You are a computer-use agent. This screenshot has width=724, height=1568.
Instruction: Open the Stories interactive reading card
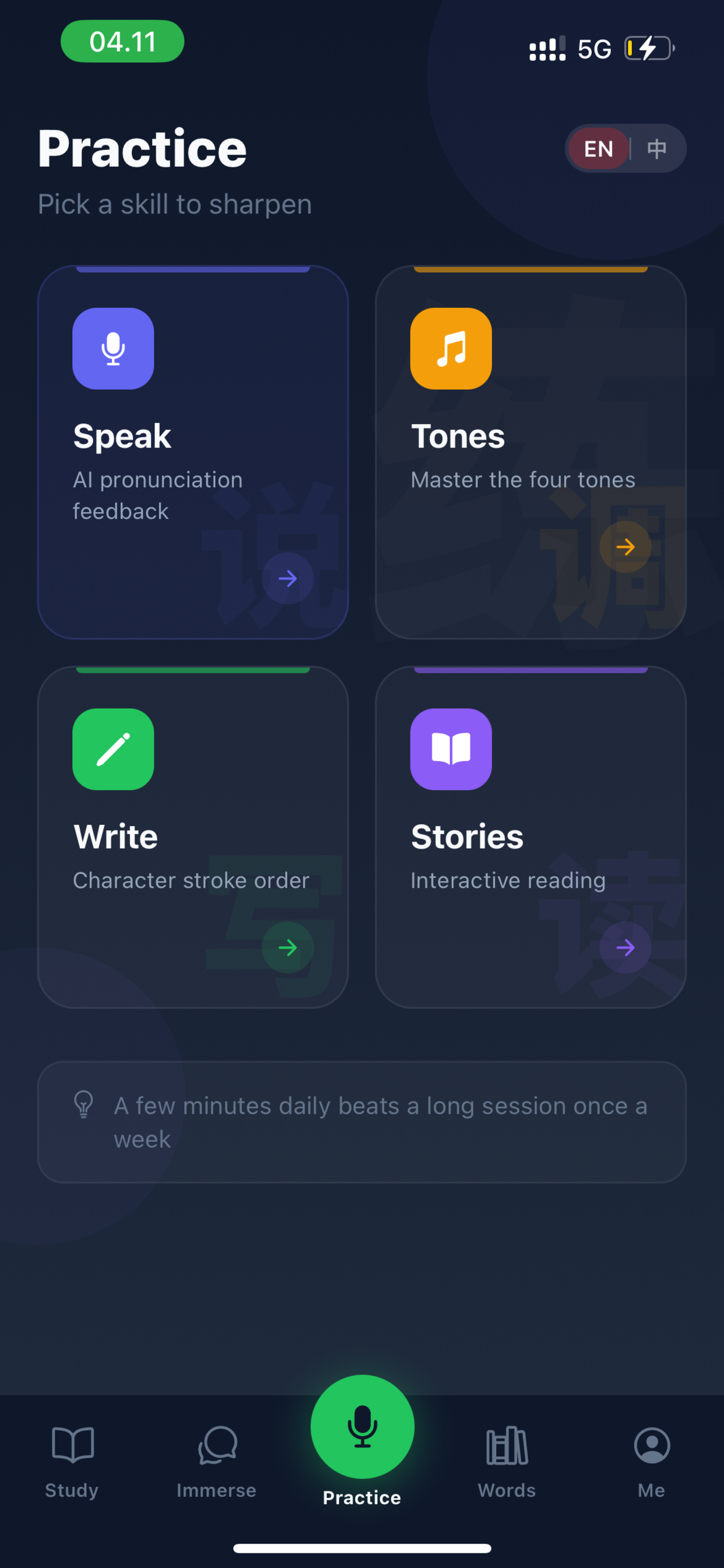(x=530, y=840)
